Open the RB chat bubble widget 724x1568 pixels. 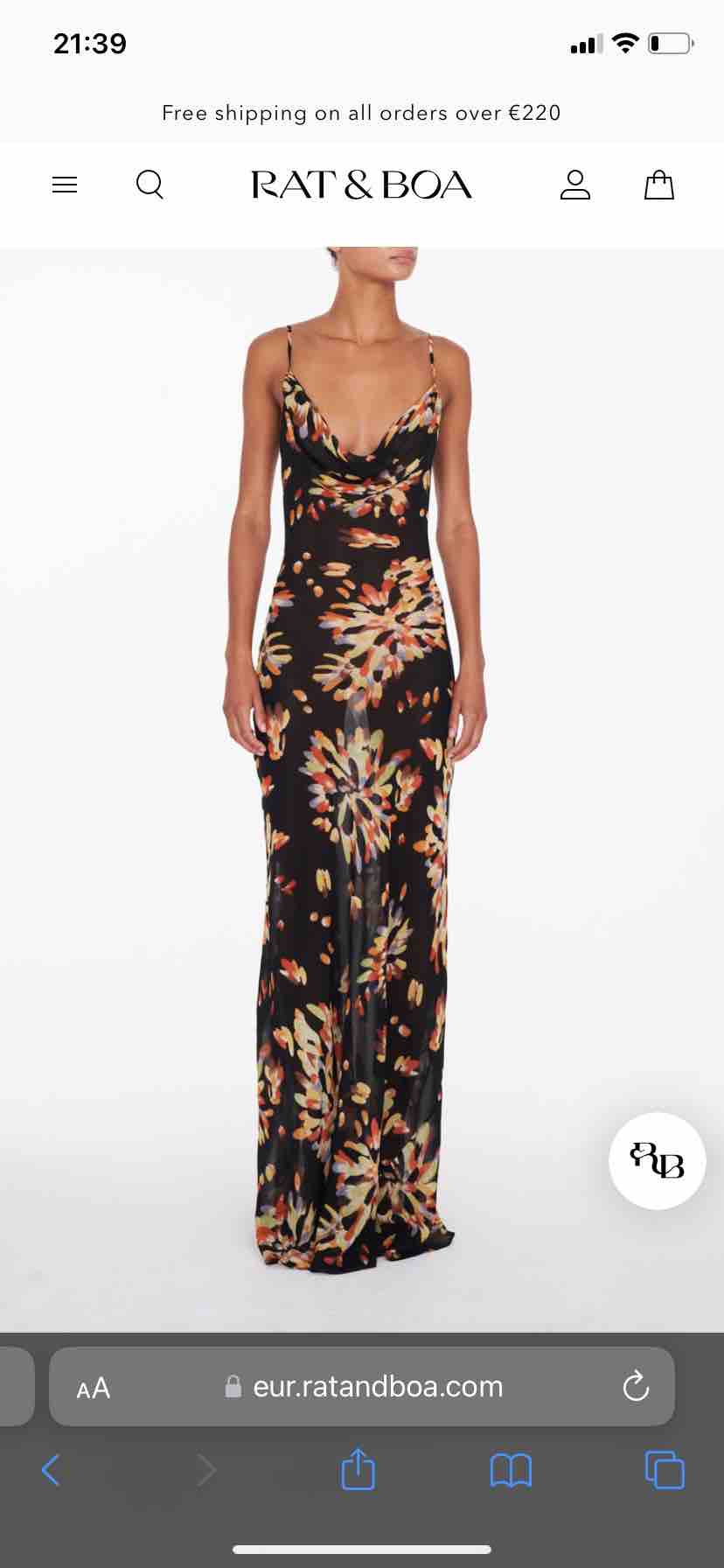(x=657, y=1161)
